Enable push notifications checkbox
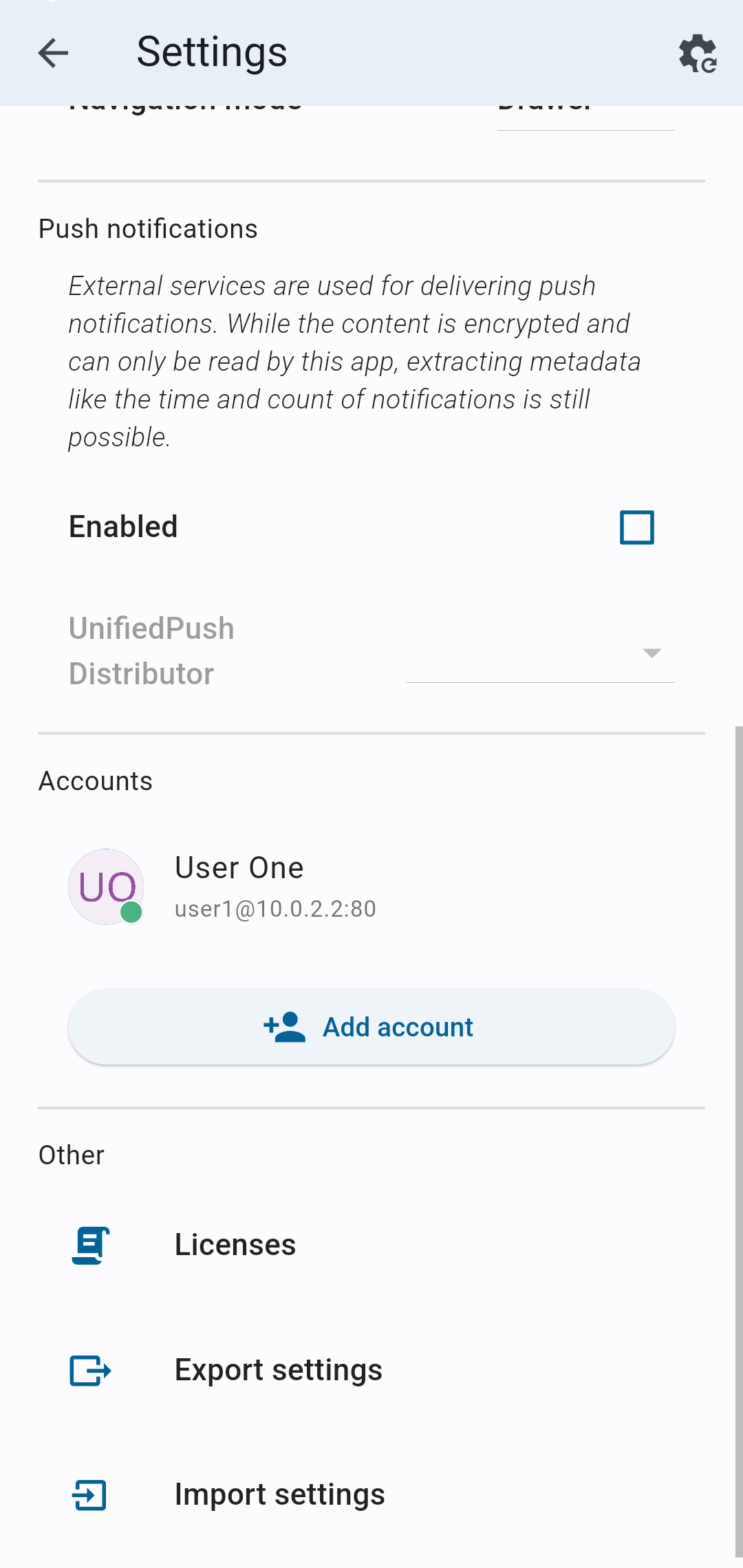 pyautogui.click(x=636, y=527)
